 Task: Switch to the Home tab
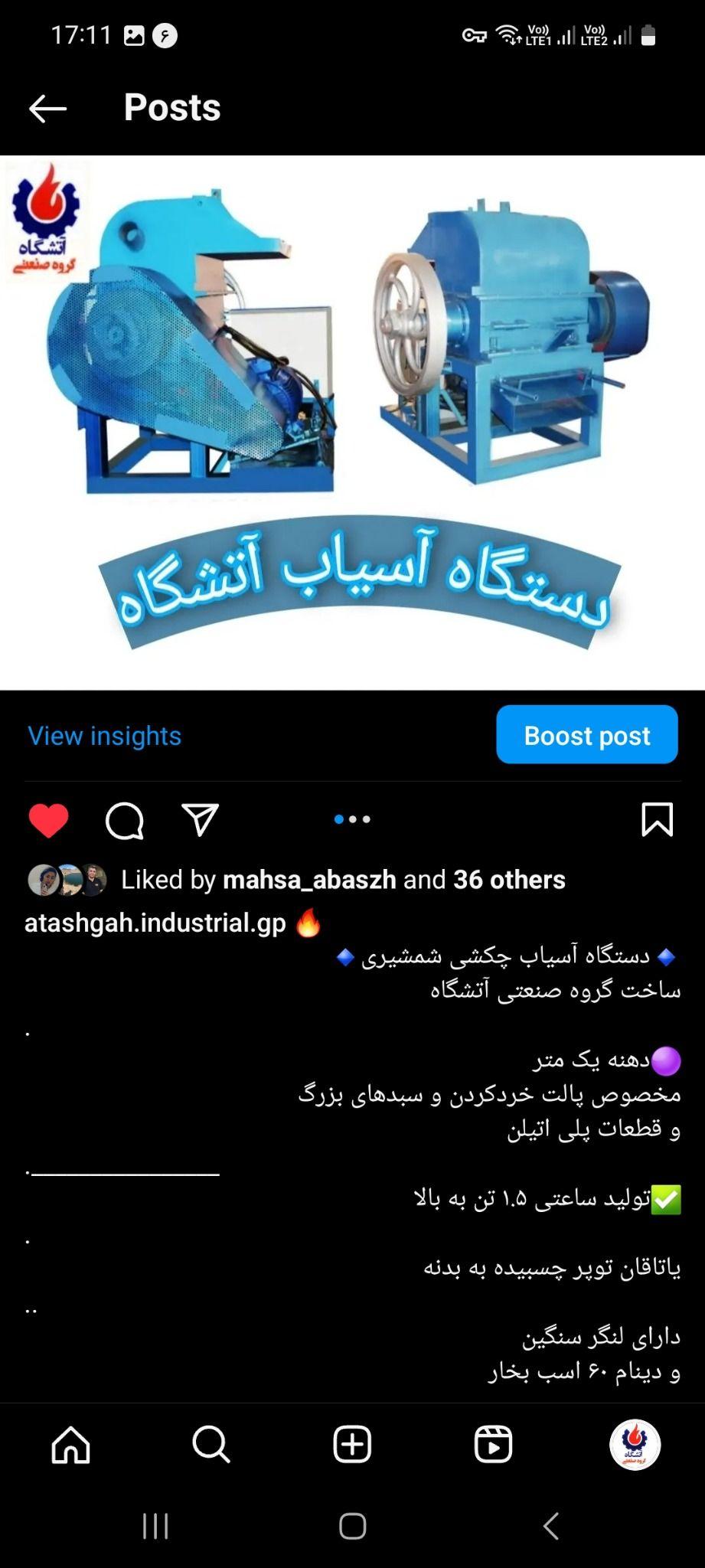point(70,1445)
